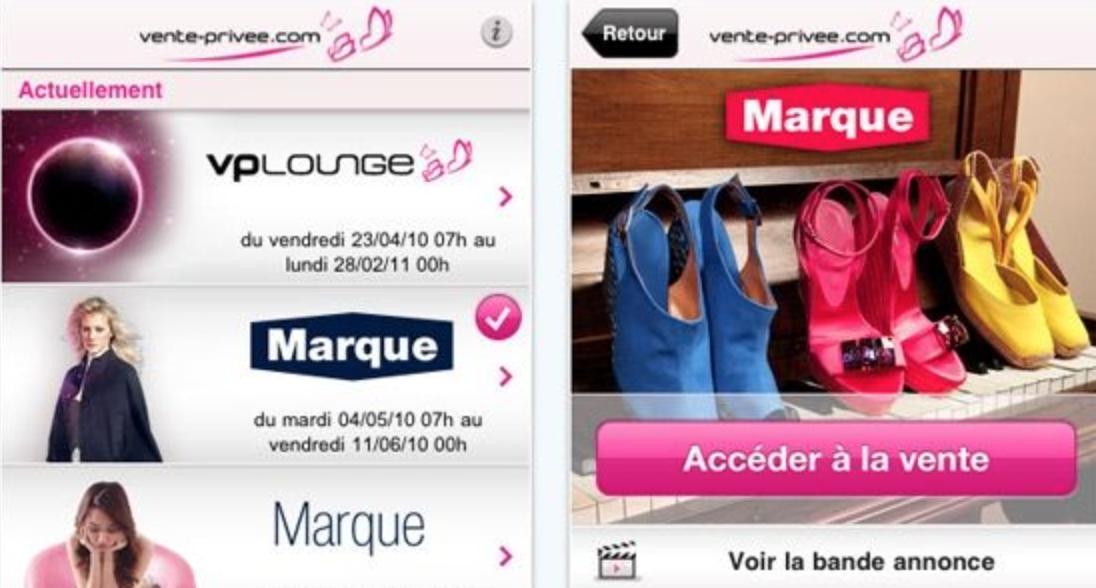Go back with the Retour button
This screenshot has height=588, width=1096.
tap(629, 33)
